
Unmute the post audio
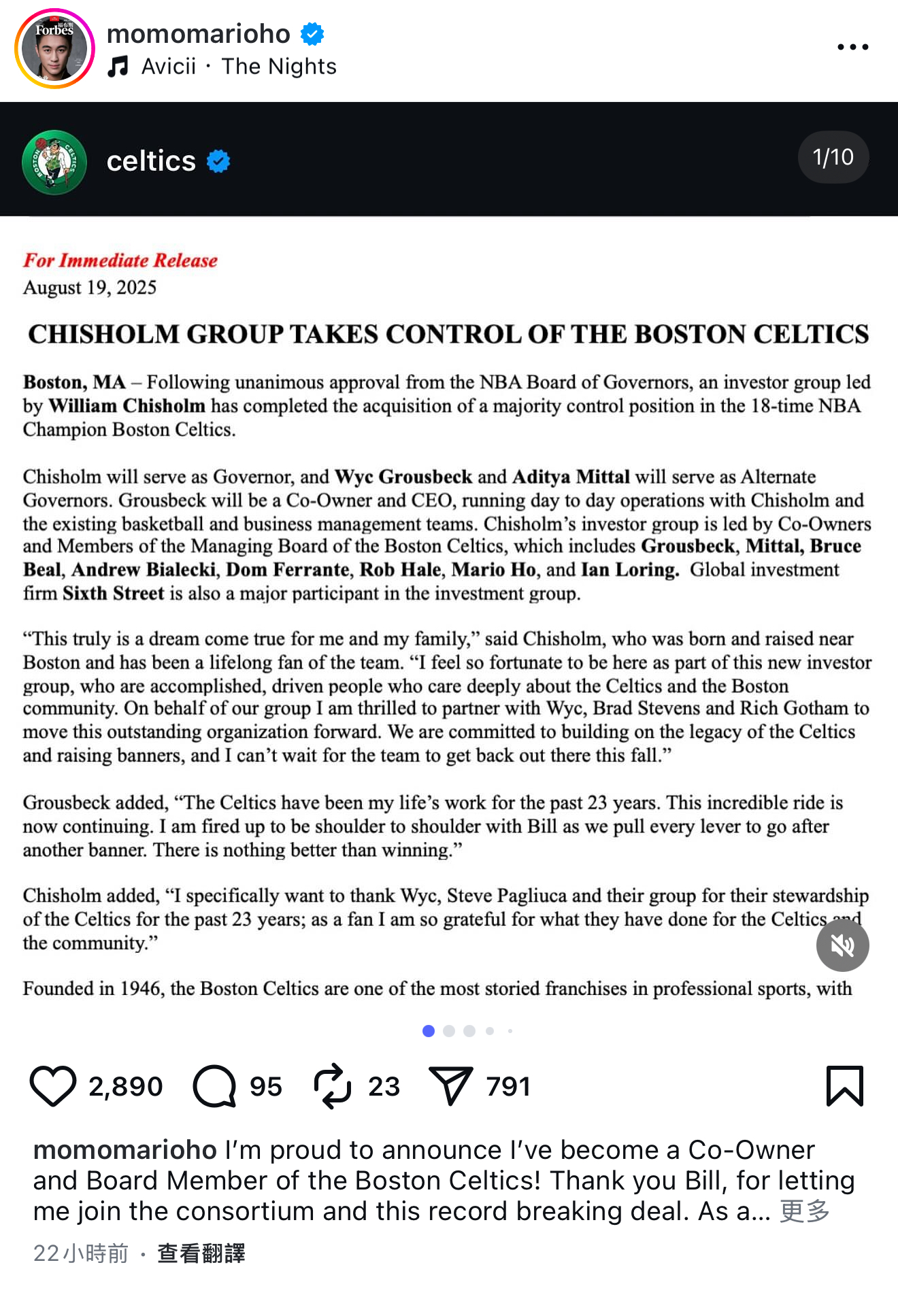click(x=842, y=945)
